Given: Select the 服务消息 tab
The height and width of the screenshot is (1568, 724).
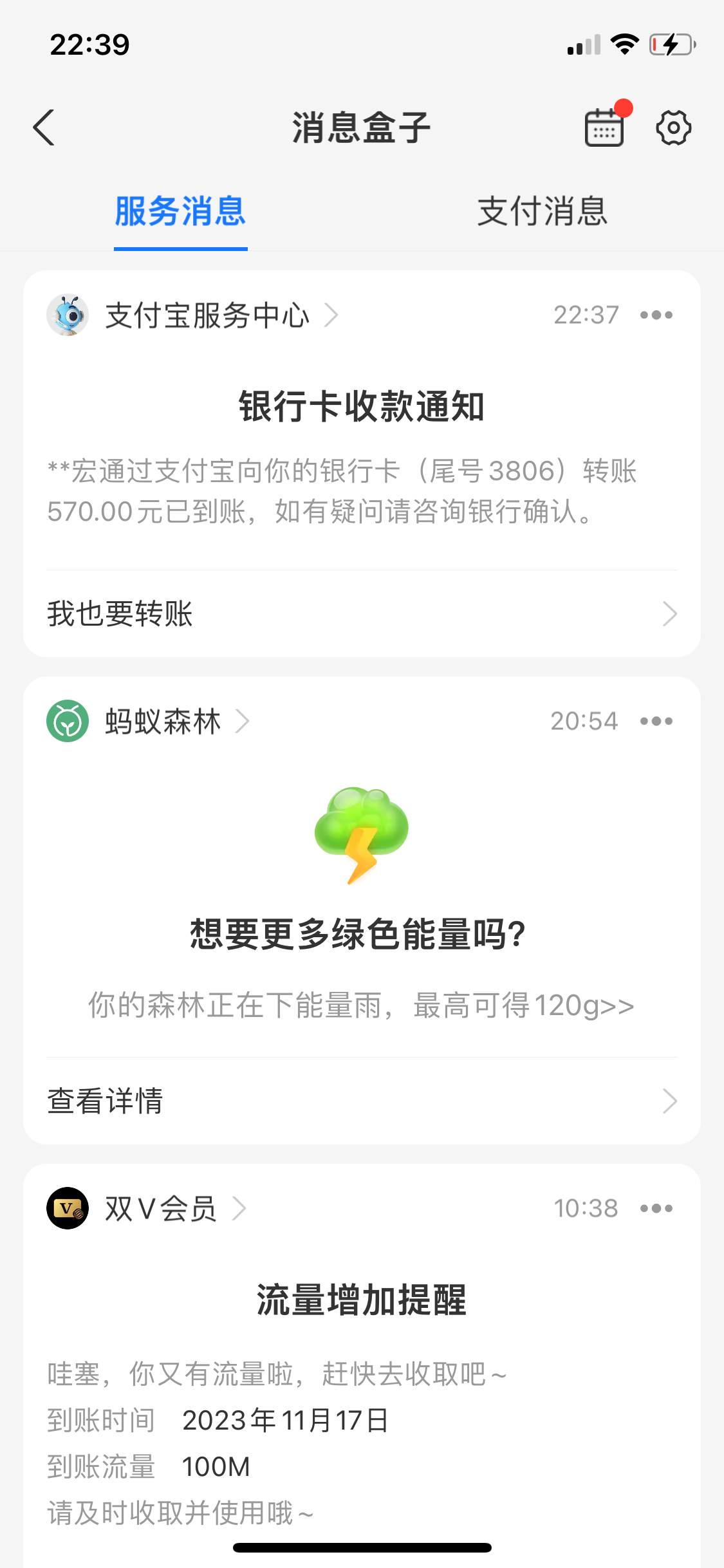Looking at the screenshot, I should [180, 212].
